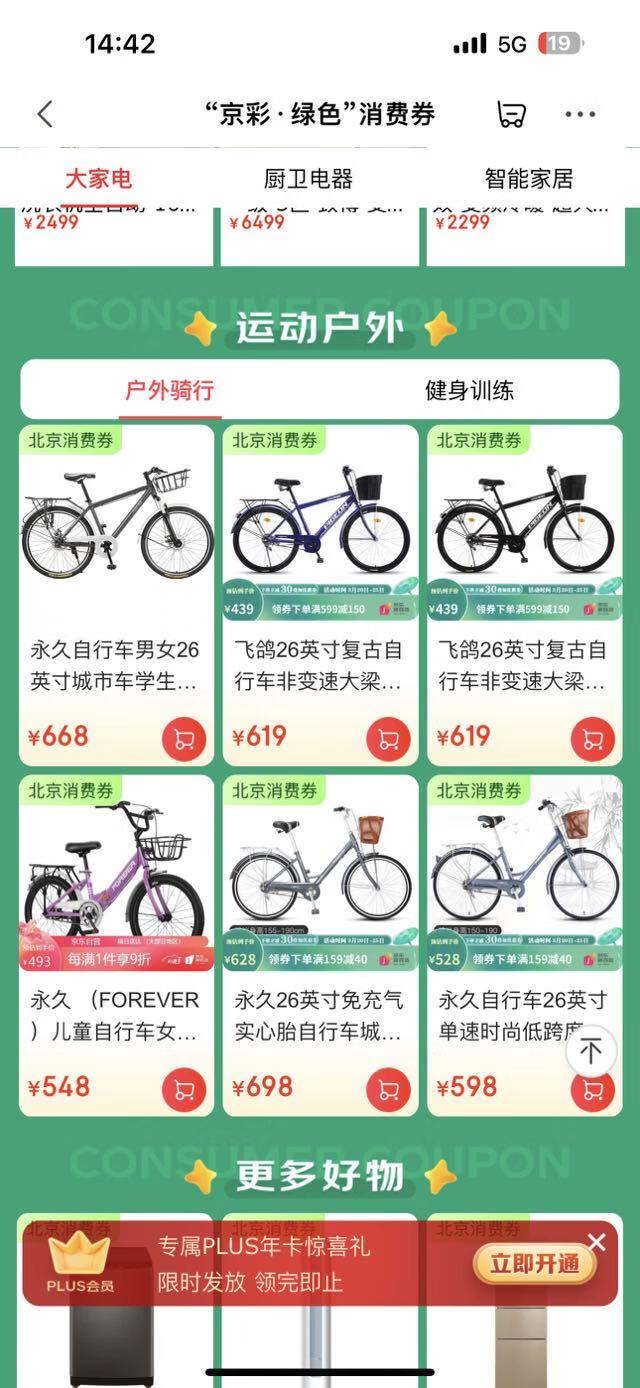Image resolution: width=640 pixels, height=1388 pixels.
Task: Switch to the 厨卫电器 tab
Action: pos(308,179)
